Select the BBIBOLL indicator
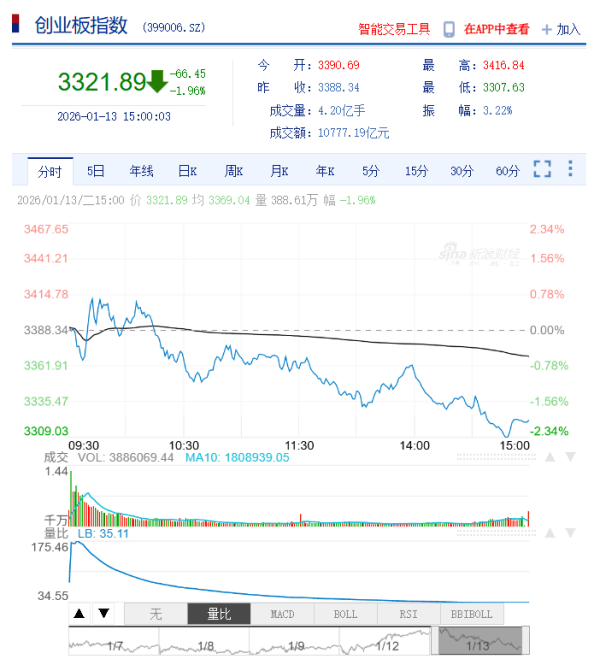This screenshot has height=659, width=600. [472, 614]
